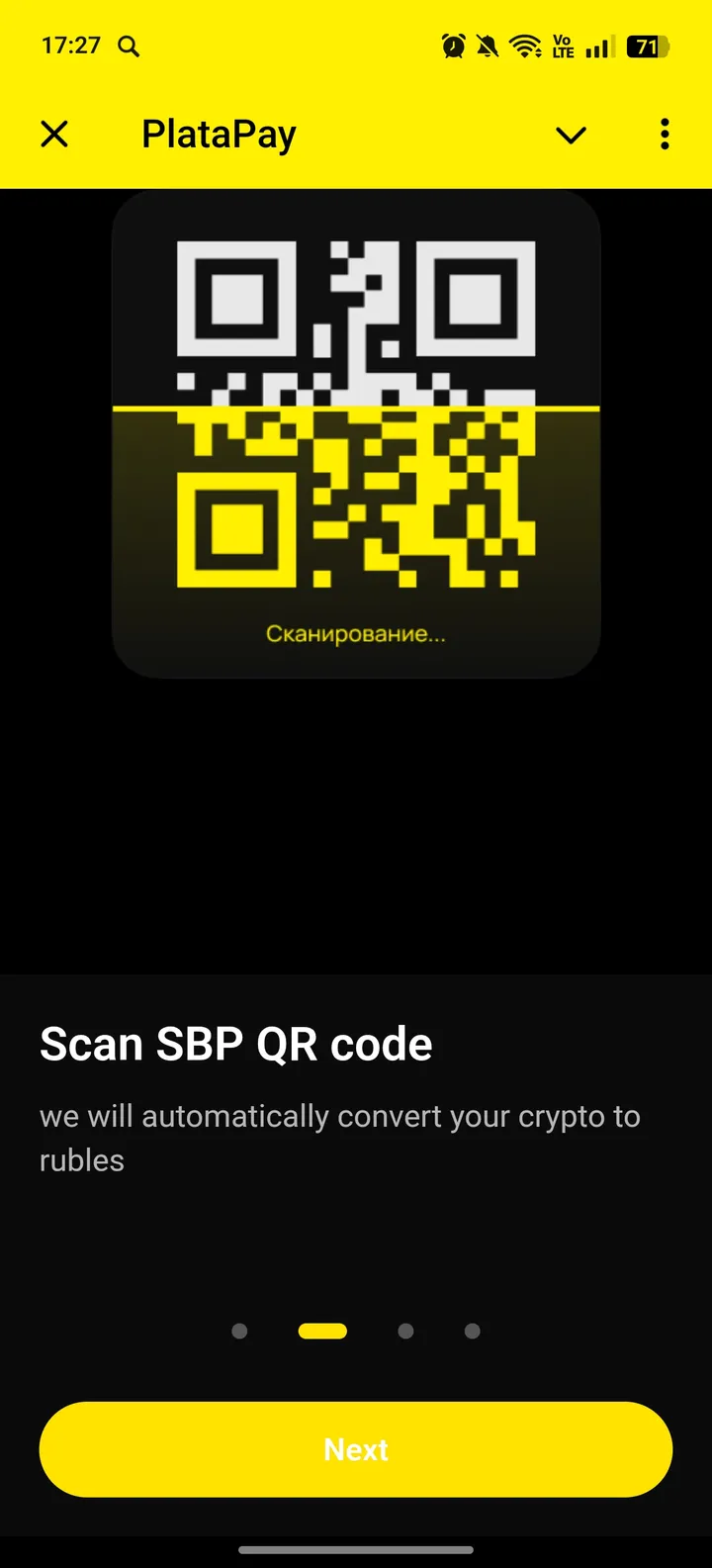The height and width of the screenshot is (1568, 712).
Task: Select the first page indicator dot
Action: click(x=239, y=1331)
